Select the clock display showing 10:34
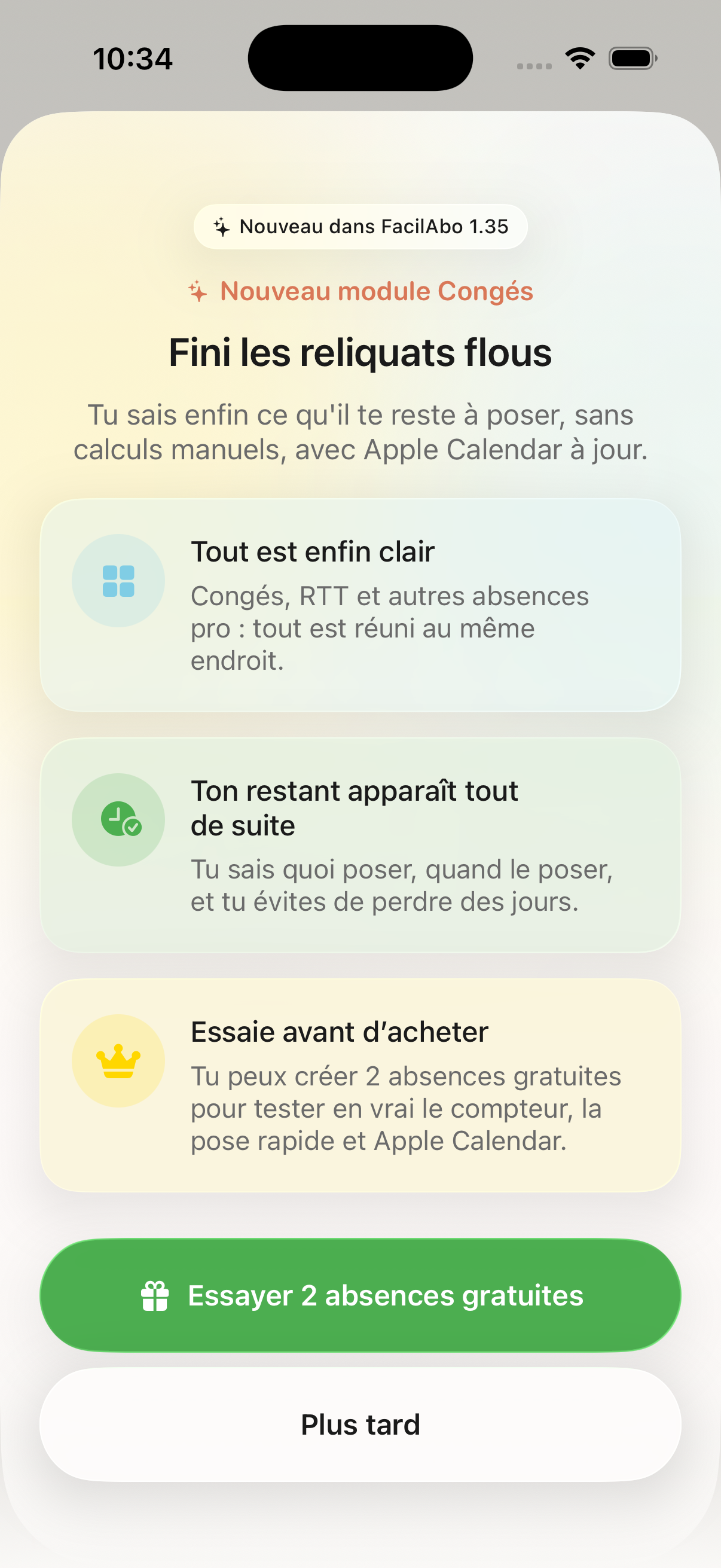 pos(133,58)
